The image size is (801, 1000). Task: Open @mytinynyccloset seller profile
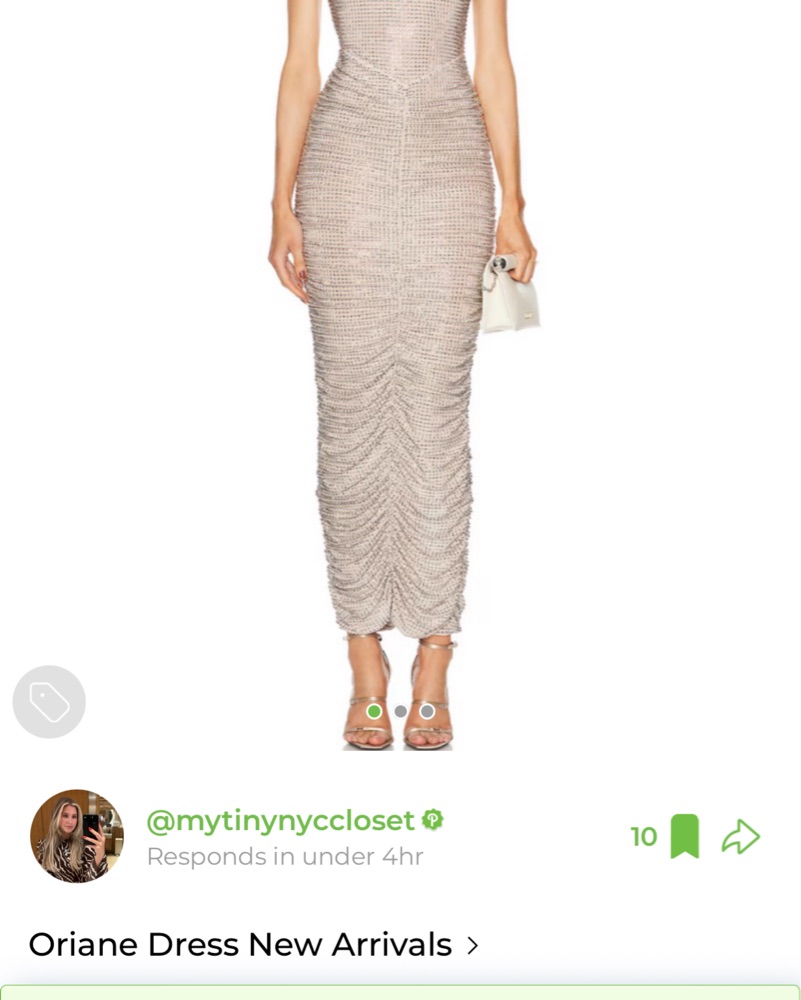tap(280, 821)
